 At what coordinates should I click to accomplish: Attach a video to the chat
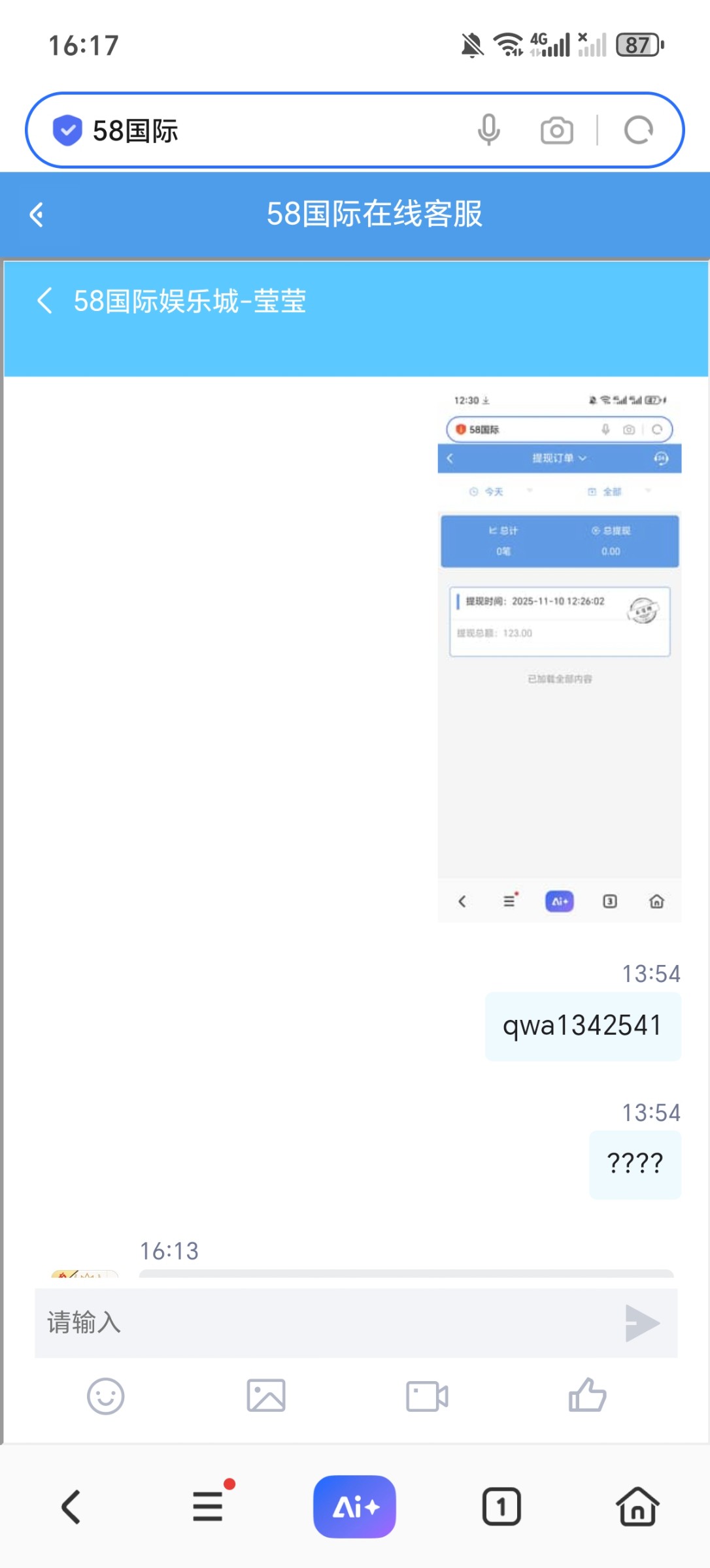(x=427, y=1396)
